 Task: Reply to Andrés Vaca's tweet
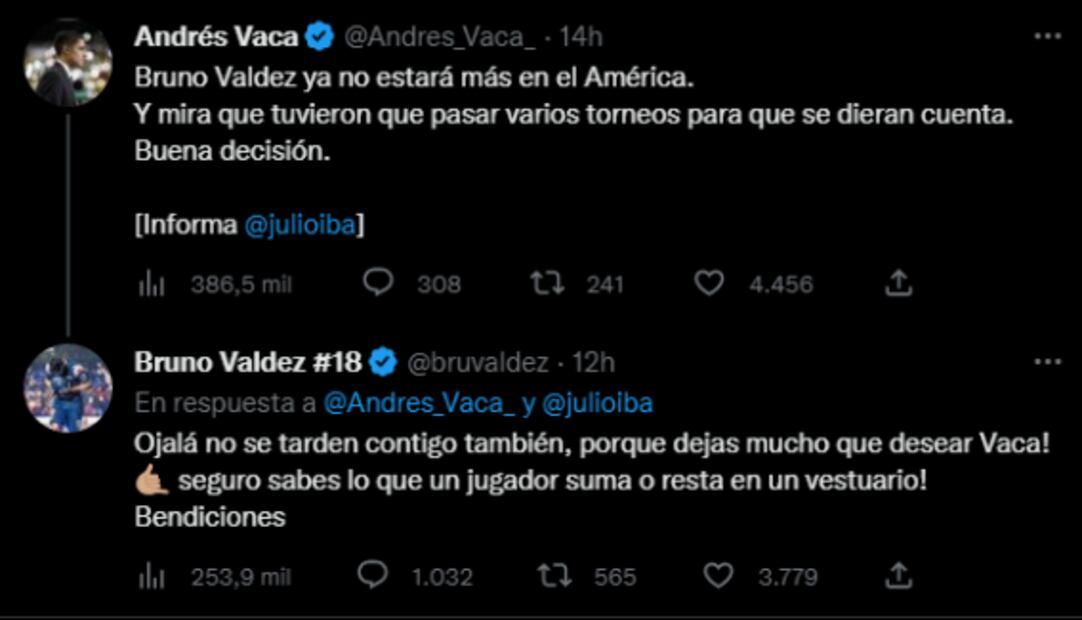tap(378, 284)
